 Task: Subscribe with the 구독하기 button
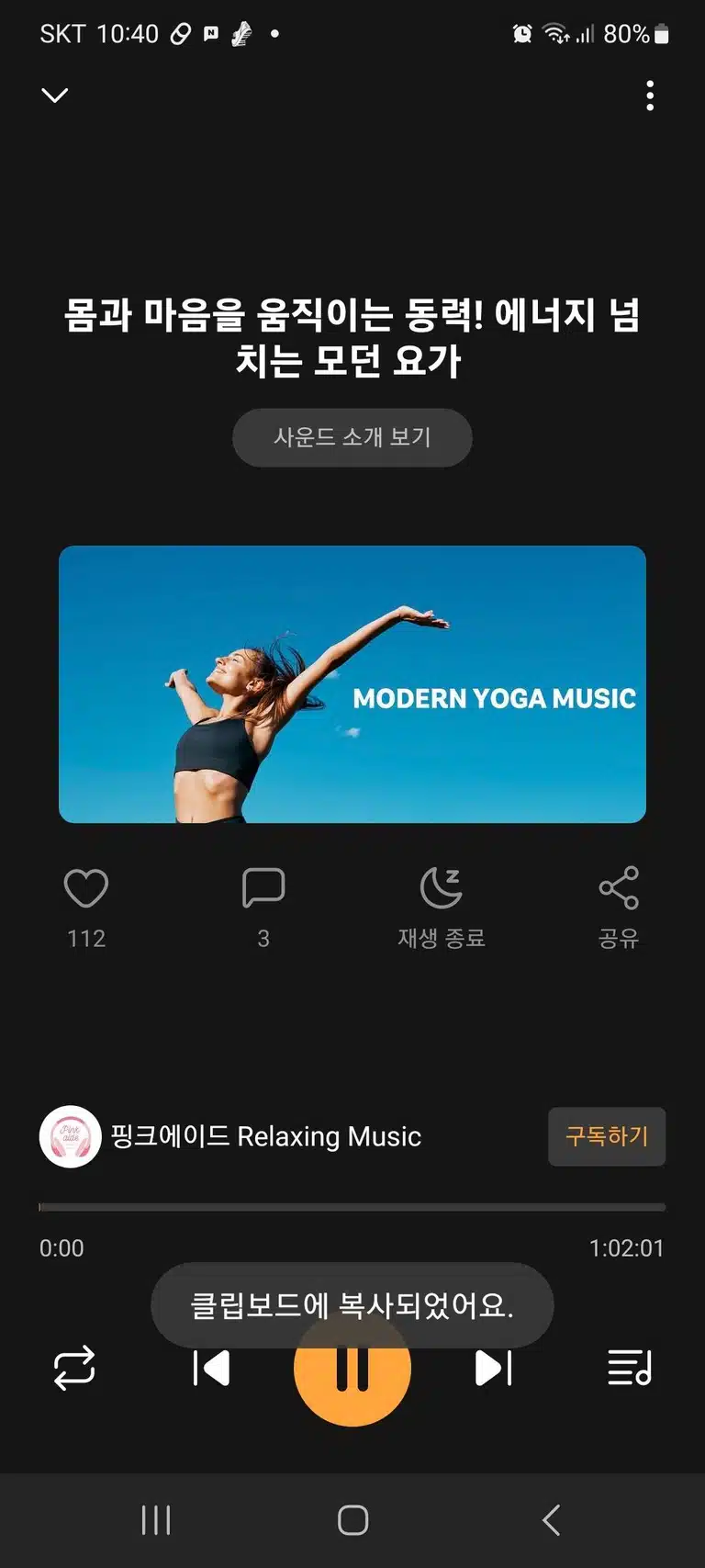tap(607, 1136)
